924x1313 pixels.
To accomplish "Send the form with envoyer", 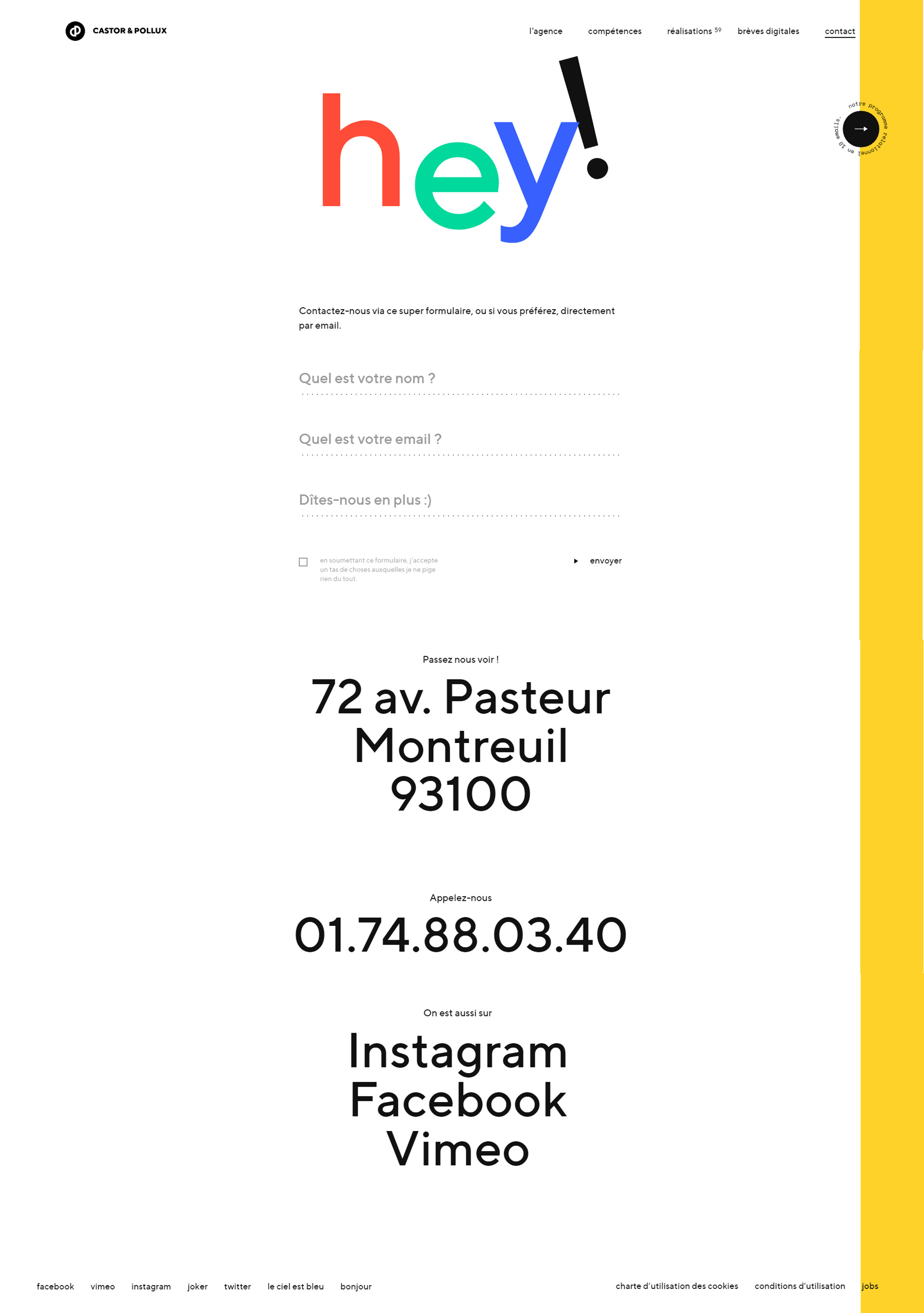I will tap(604, 561).
